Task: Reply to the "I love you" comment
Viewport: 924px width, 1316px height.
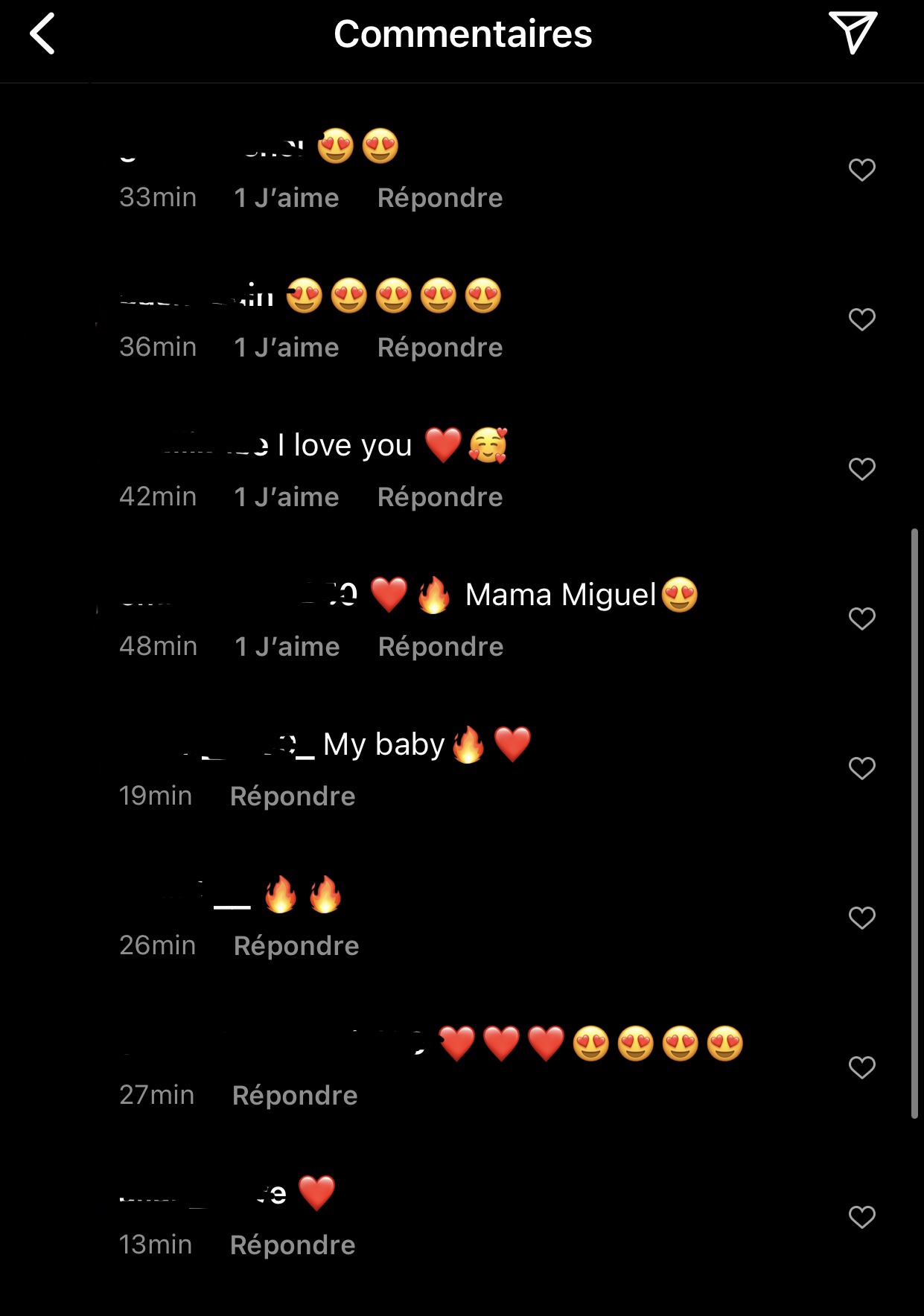Action: 439,497
